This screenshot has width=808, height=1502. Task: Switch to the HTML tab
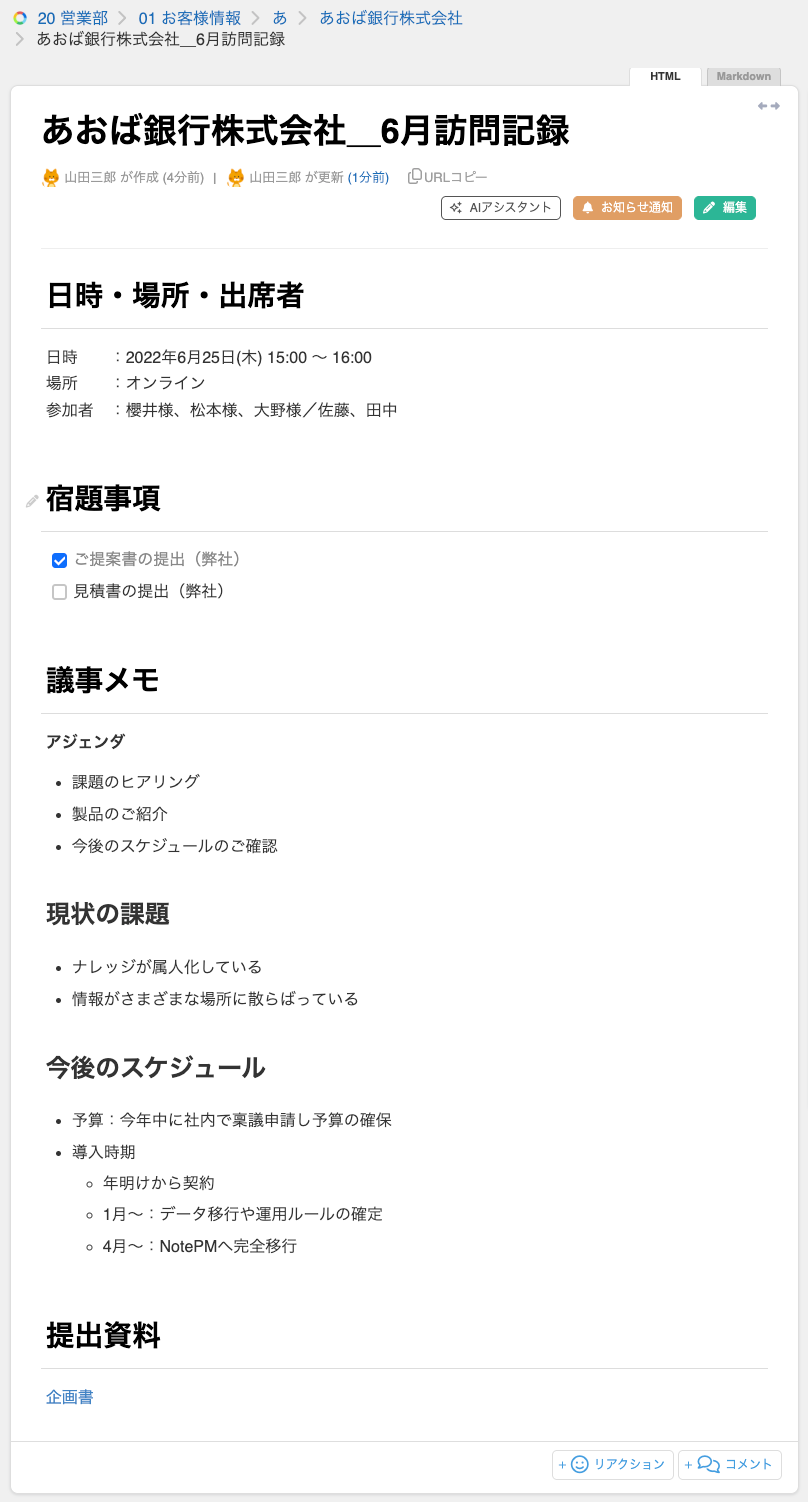coord(665,77)
